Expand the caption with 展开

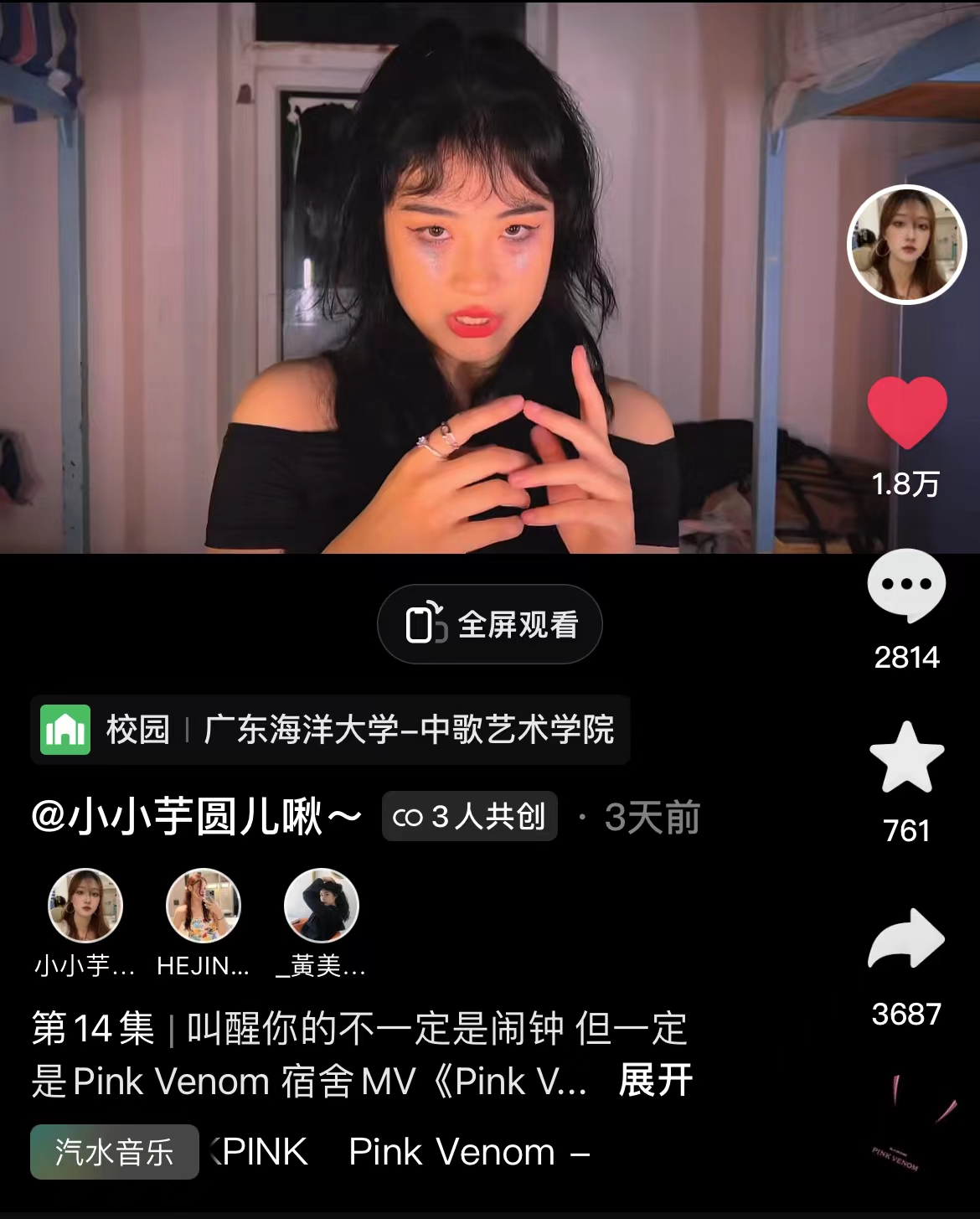click(x=655, y=1081)
